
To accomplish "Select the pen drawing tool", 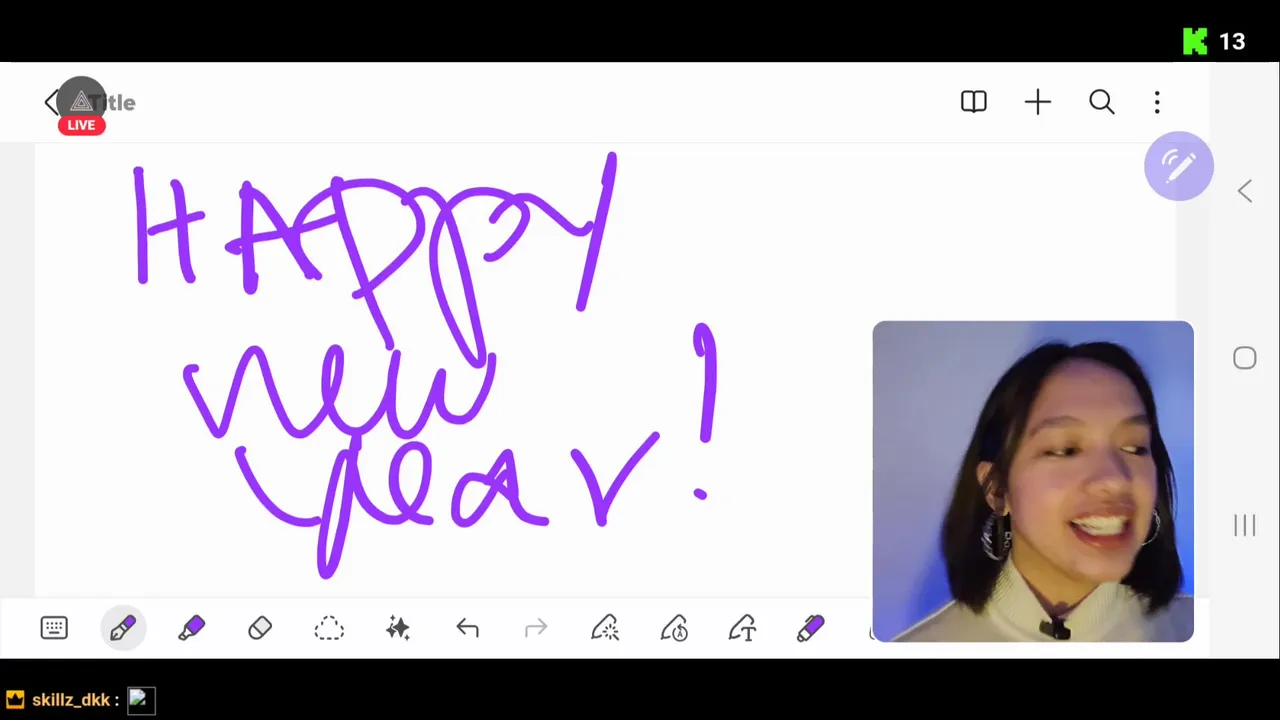I will coord(123,628).
